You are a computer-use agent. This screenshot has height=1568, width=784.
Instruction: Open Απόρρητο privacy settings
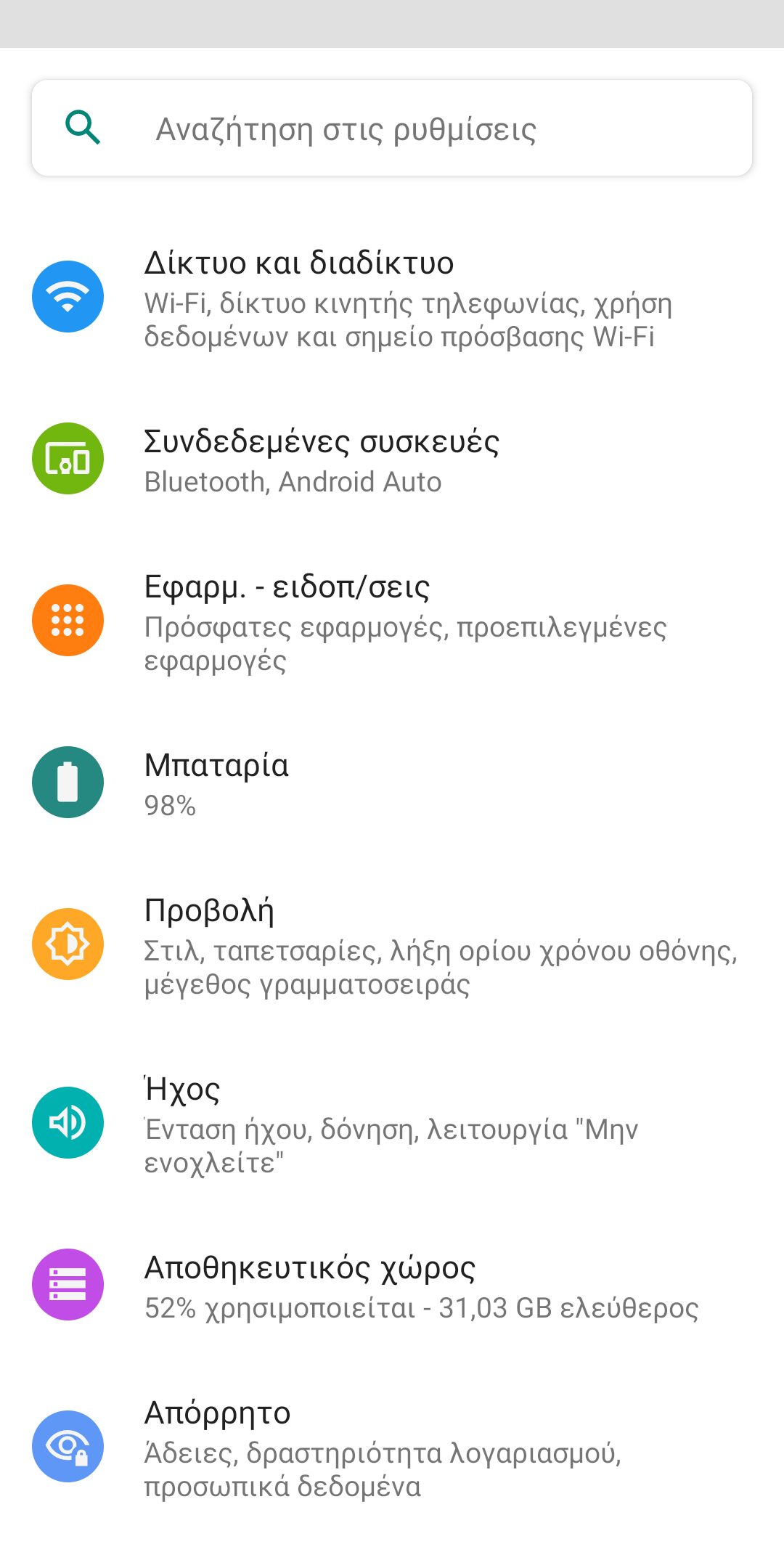pyautogui.click(x=392, y=1447)
